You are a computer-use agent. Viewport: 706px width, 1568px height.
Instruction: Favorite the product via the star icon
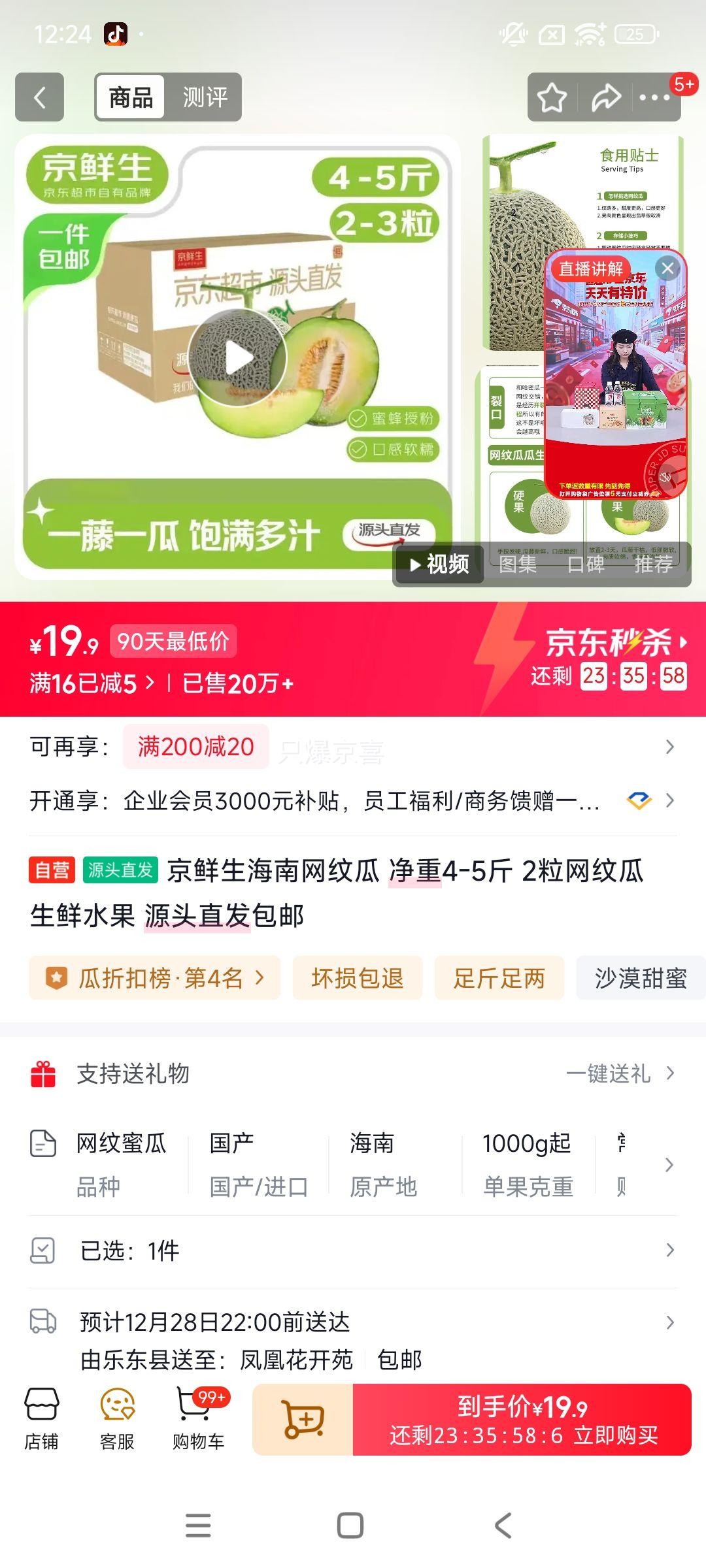click(551, 97)
